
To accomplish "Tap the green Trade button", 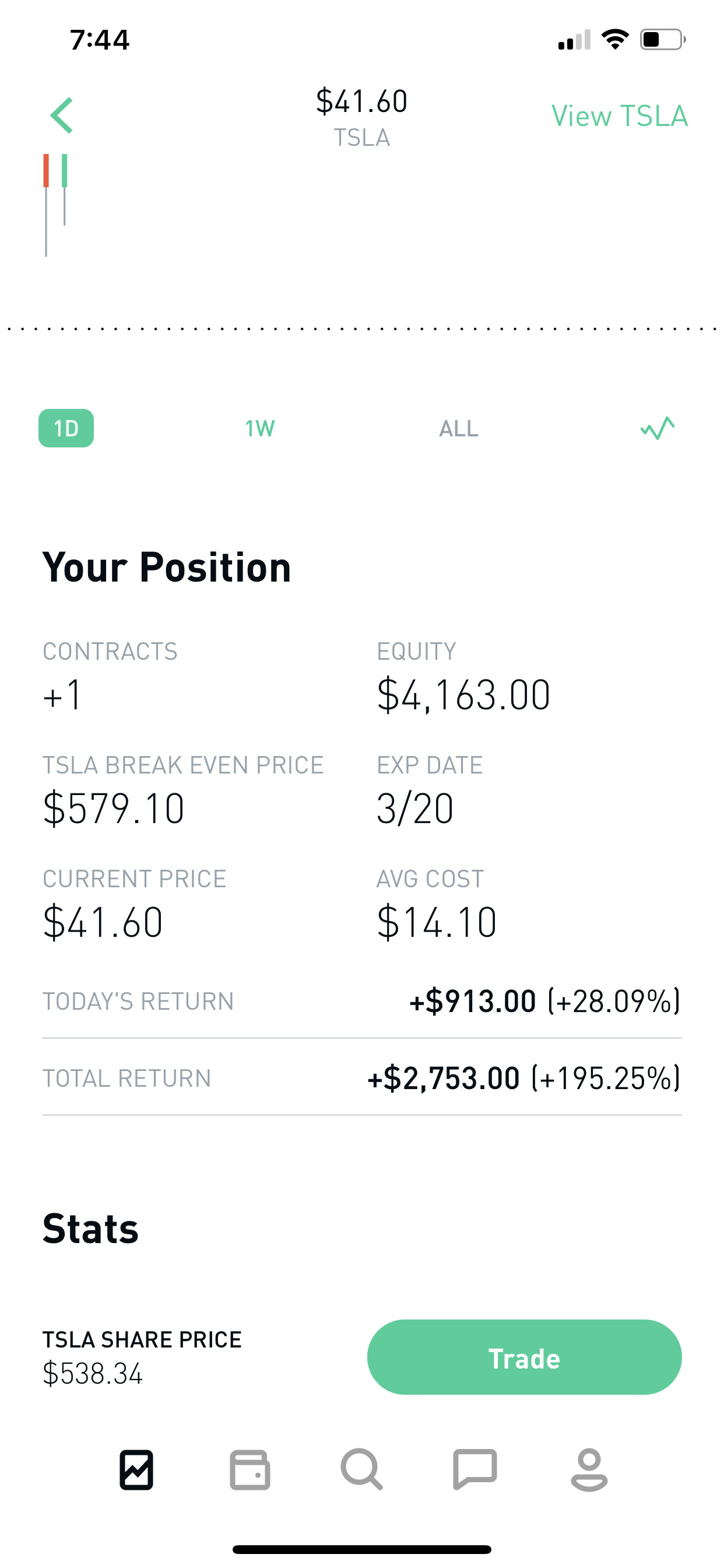I will (x=524, y=1357).
